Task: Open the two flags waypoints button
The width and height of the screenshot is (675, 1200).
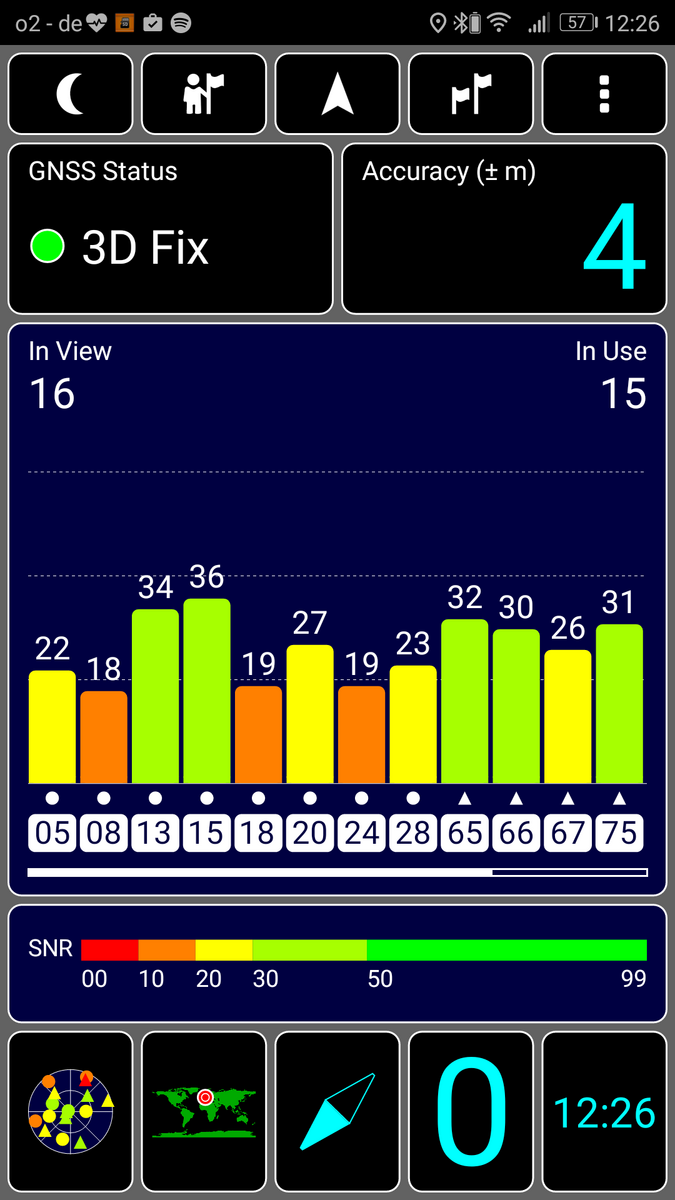Action: click(471, 94)
